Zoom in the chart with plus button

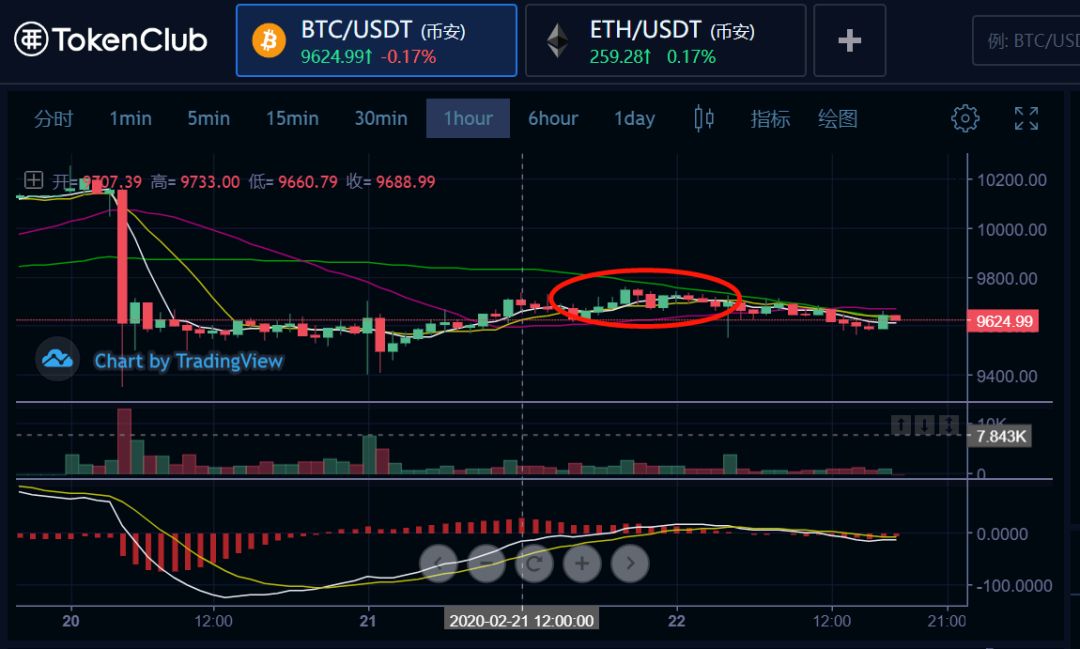click(582, 563)
